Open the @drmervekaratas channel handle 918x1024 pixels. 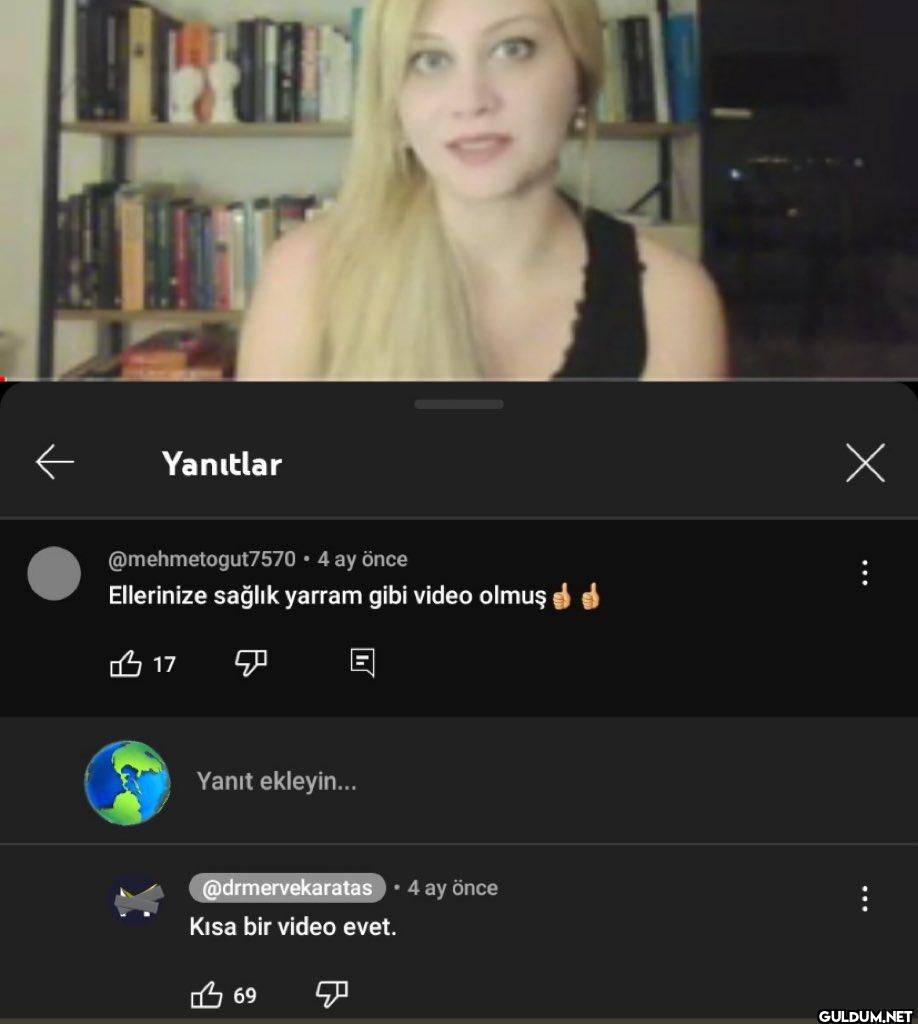(287, 887)
